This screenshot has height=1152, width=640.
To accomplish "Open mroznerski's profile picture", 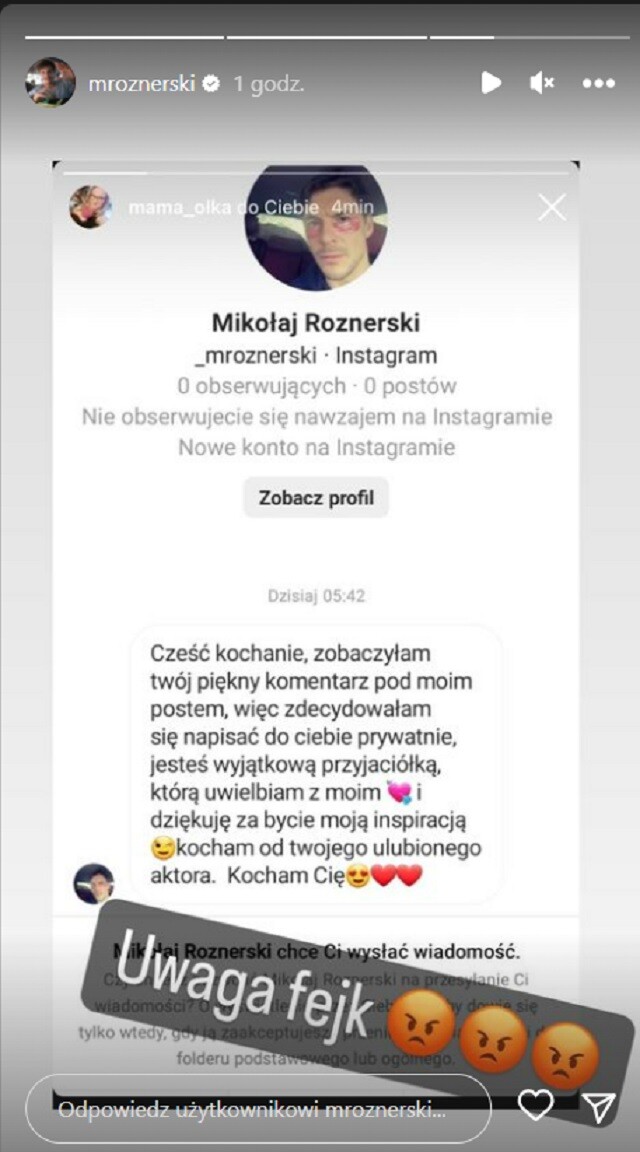I will point(50,83).
